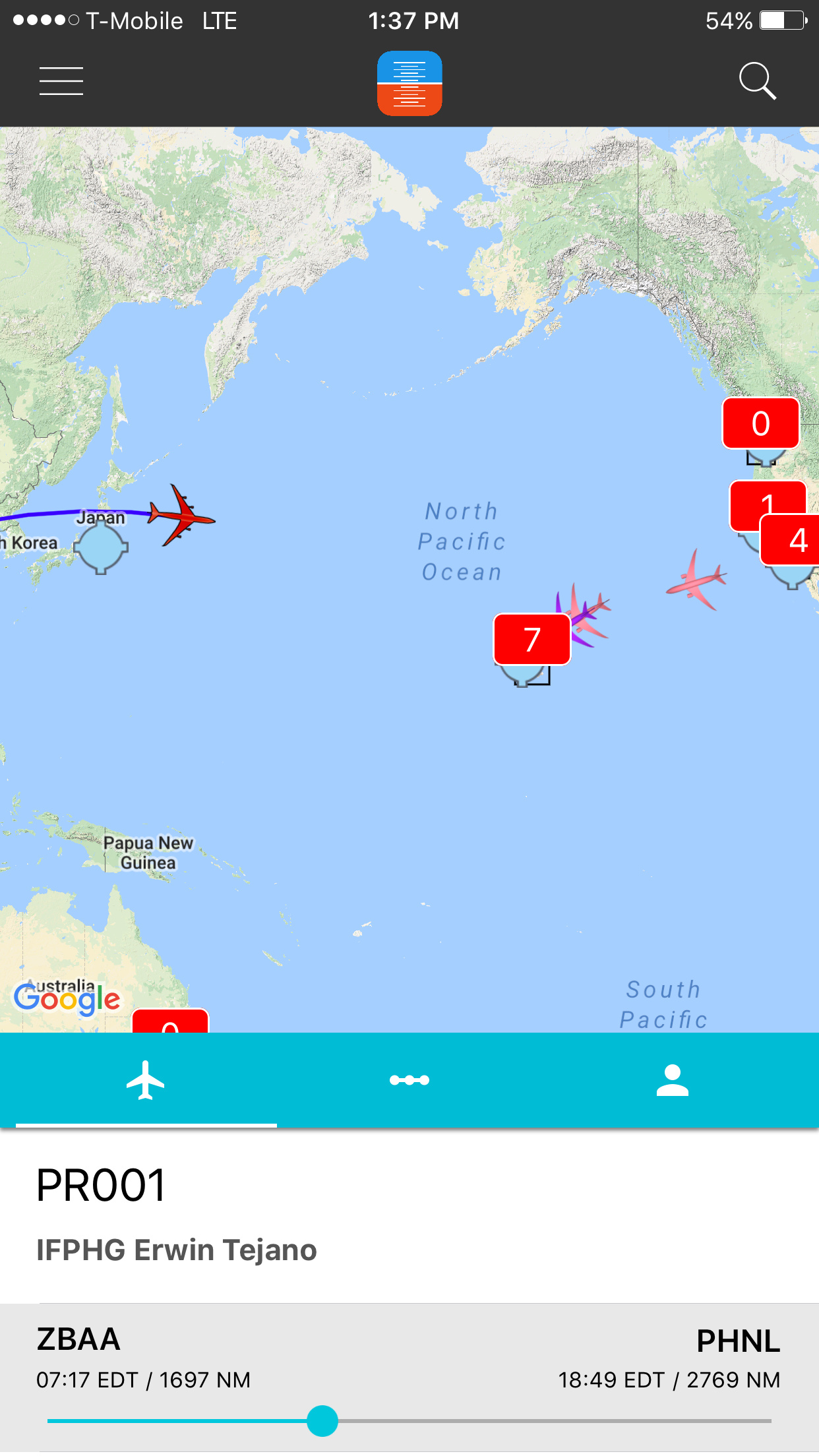
Task: Open the hamburger menu
Action: (x=61, y=81)
